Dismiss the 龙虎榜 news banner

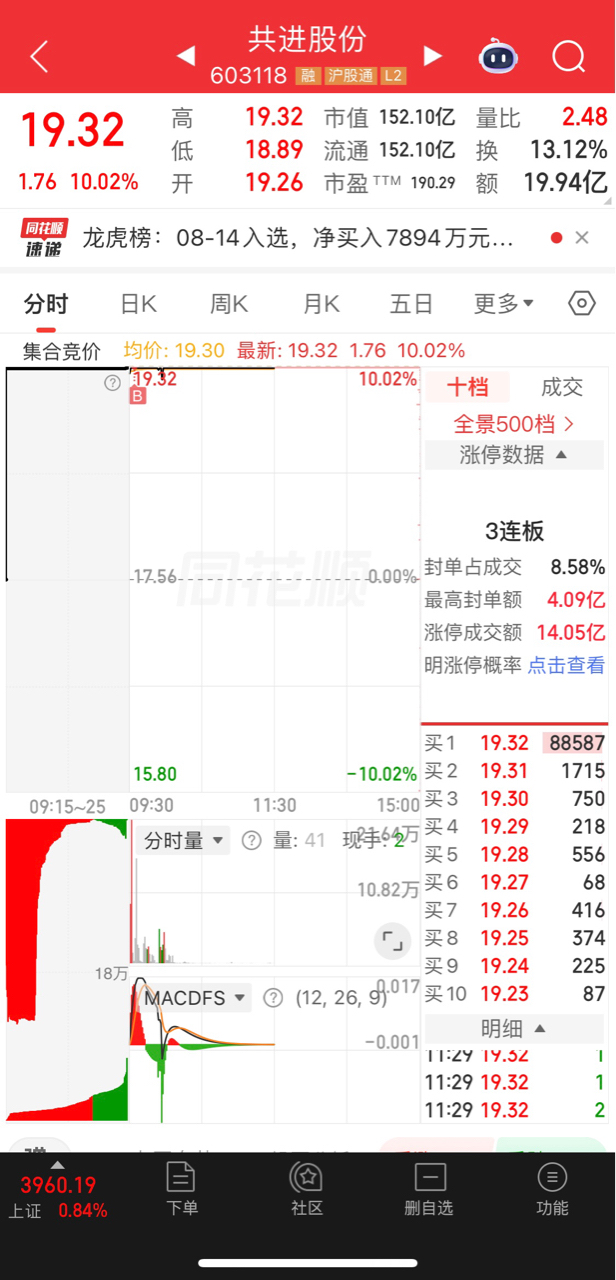(x=583, y=238)
